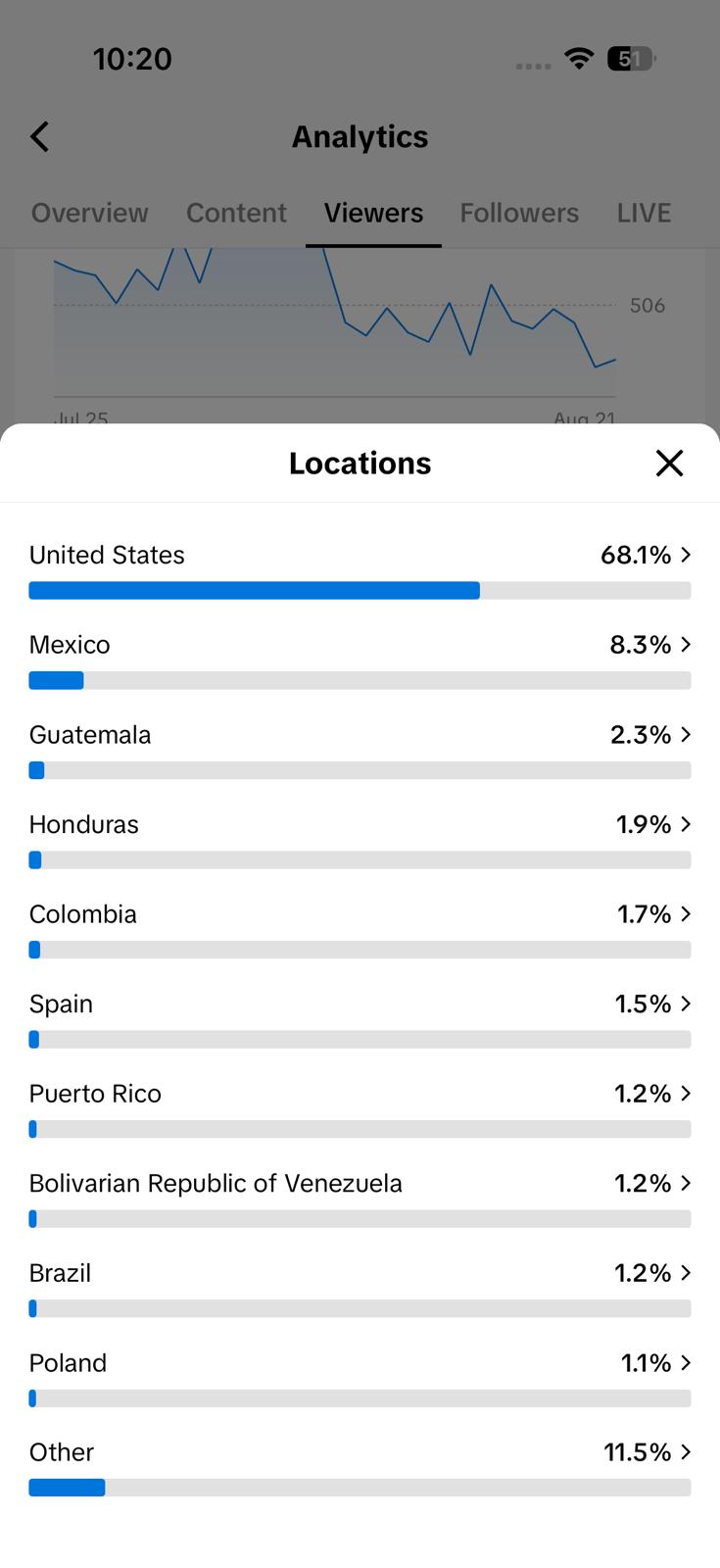
Task: Select the Viewers tab
Action: pos(373,213)
